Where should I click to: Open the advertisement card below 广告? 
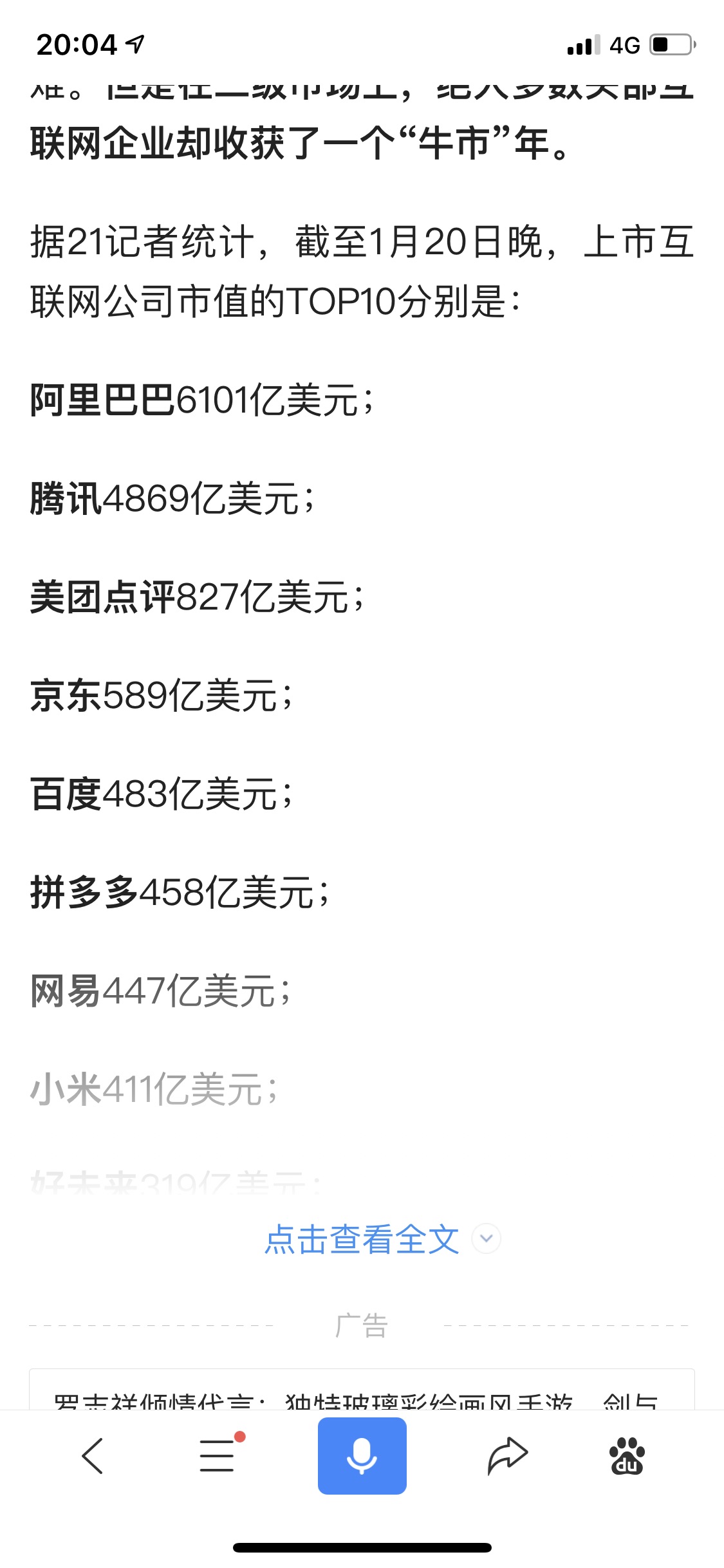pyautogui.click(x=362, y=1389)
